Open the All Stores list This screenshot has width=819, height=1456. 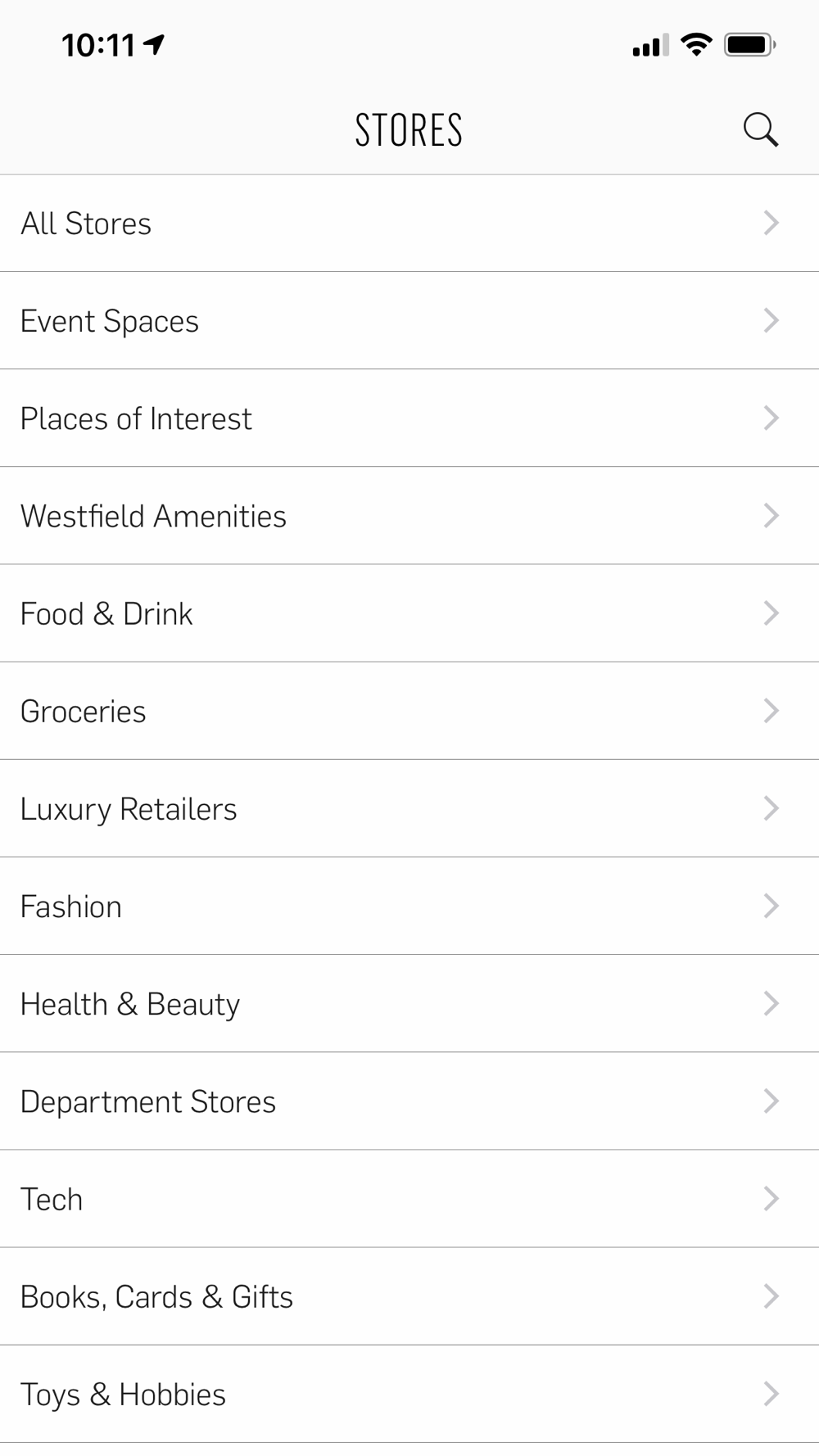coord(409,223)
